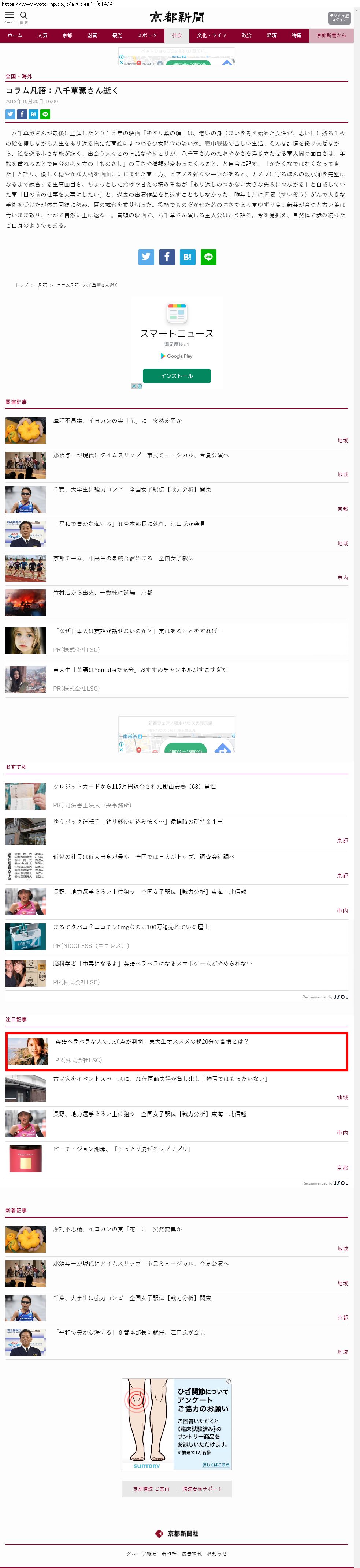This screenshot has height=1568, width=360.
Task: Tap the 定期購読 ご案内 link
Action: pos(151,1488)
